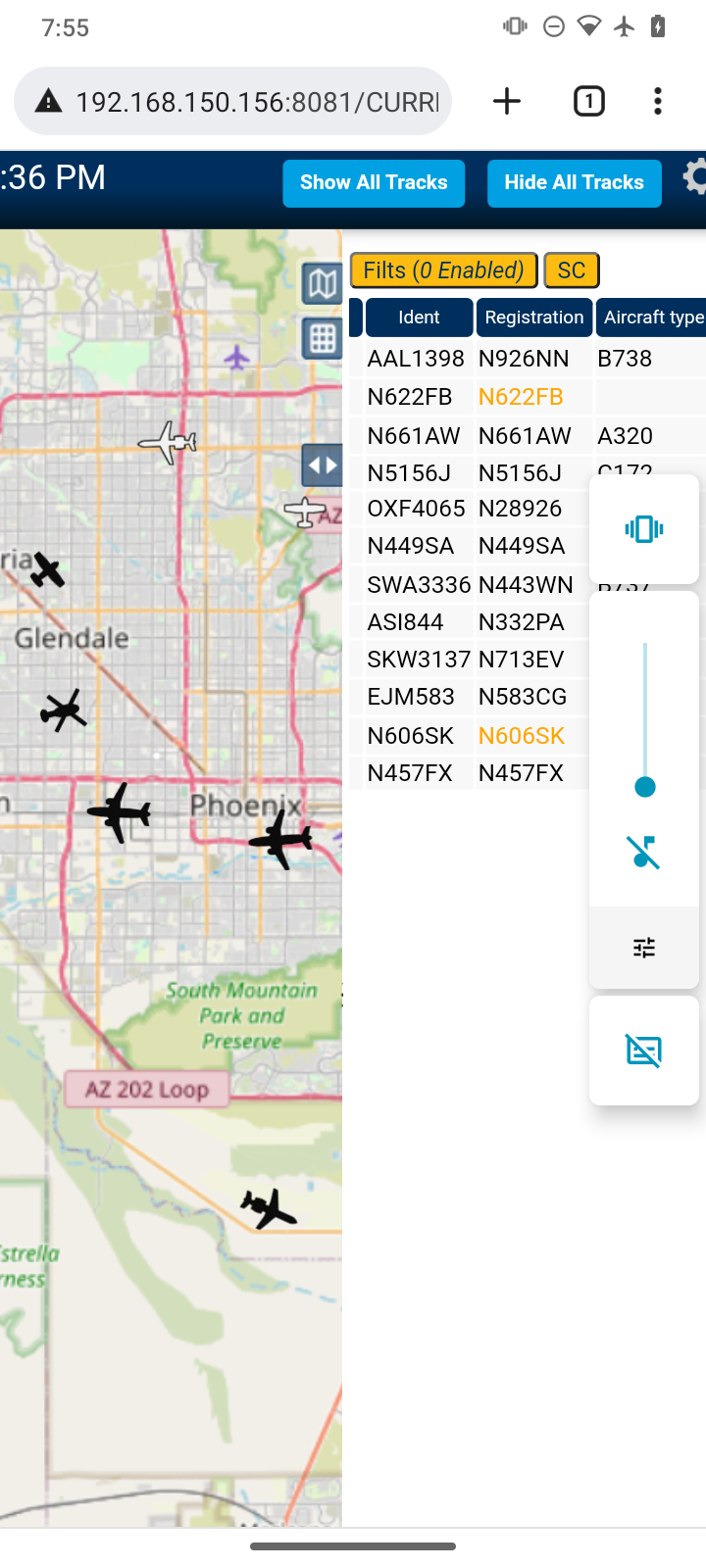The width and height of the screenshot is (706, 1568).
Task: Toggle live captions
Action: click(x=644, y=1051)
